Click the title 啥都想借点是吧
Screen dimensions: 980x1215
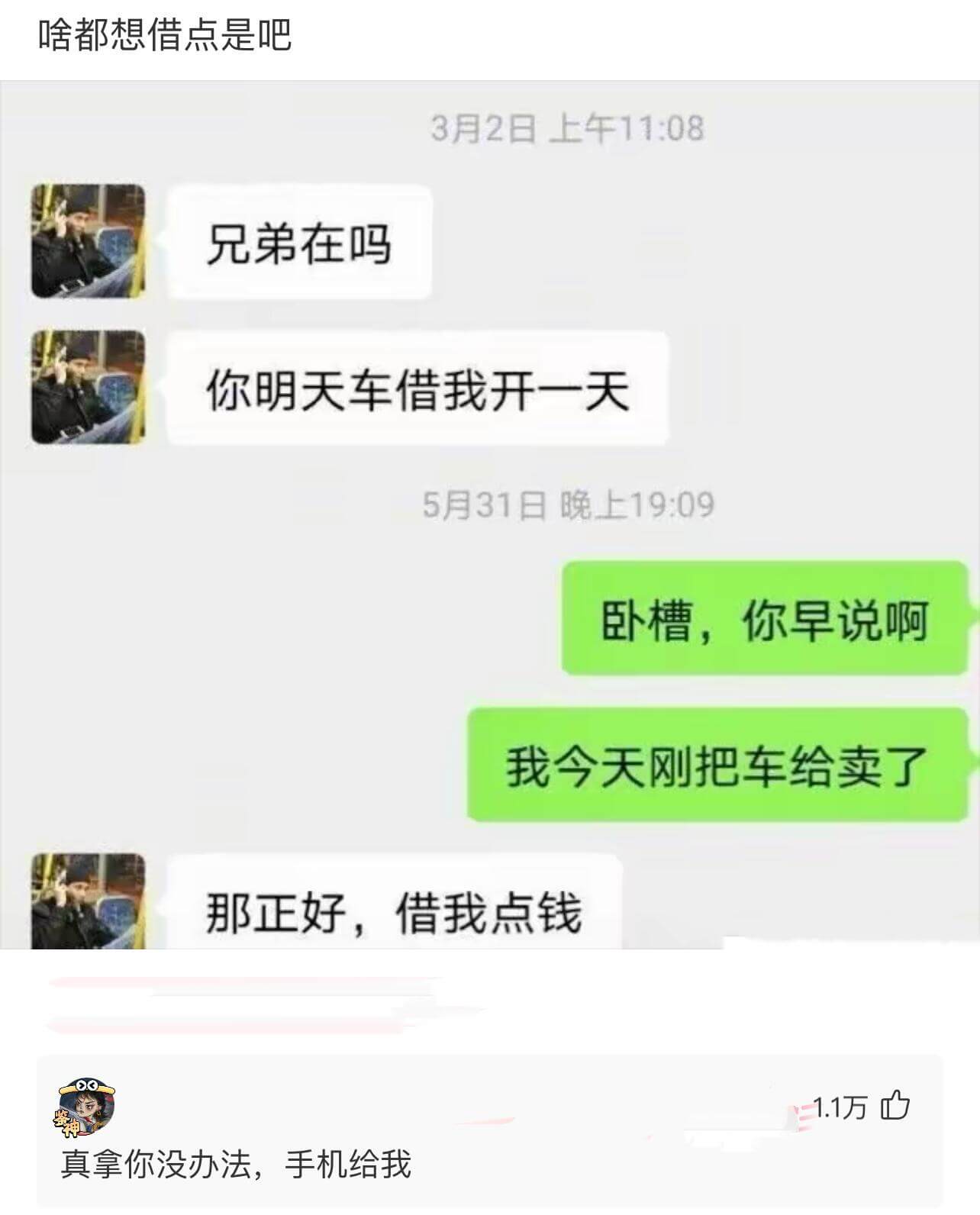point(168,34)
